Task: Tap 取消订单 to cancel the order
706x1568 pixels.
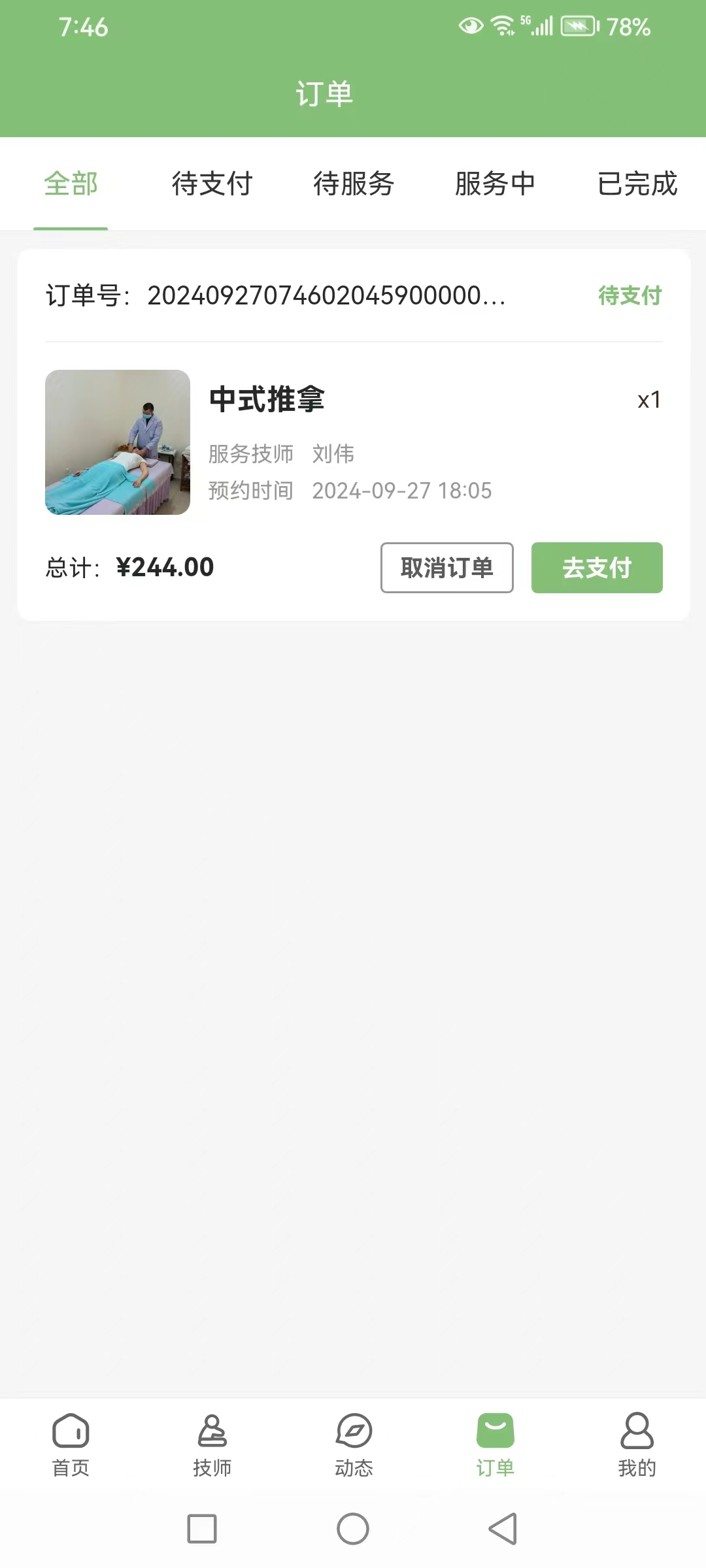Action: point(446,568)
